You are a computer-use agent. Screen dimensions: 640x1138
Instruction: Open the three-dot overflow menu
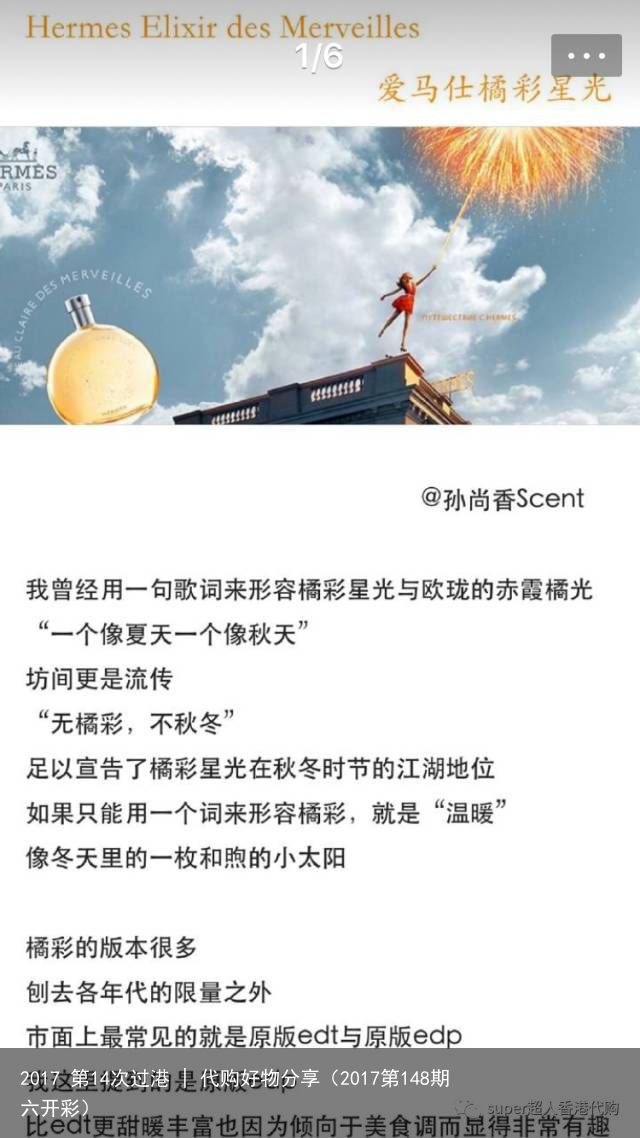(x=586, y=55)
